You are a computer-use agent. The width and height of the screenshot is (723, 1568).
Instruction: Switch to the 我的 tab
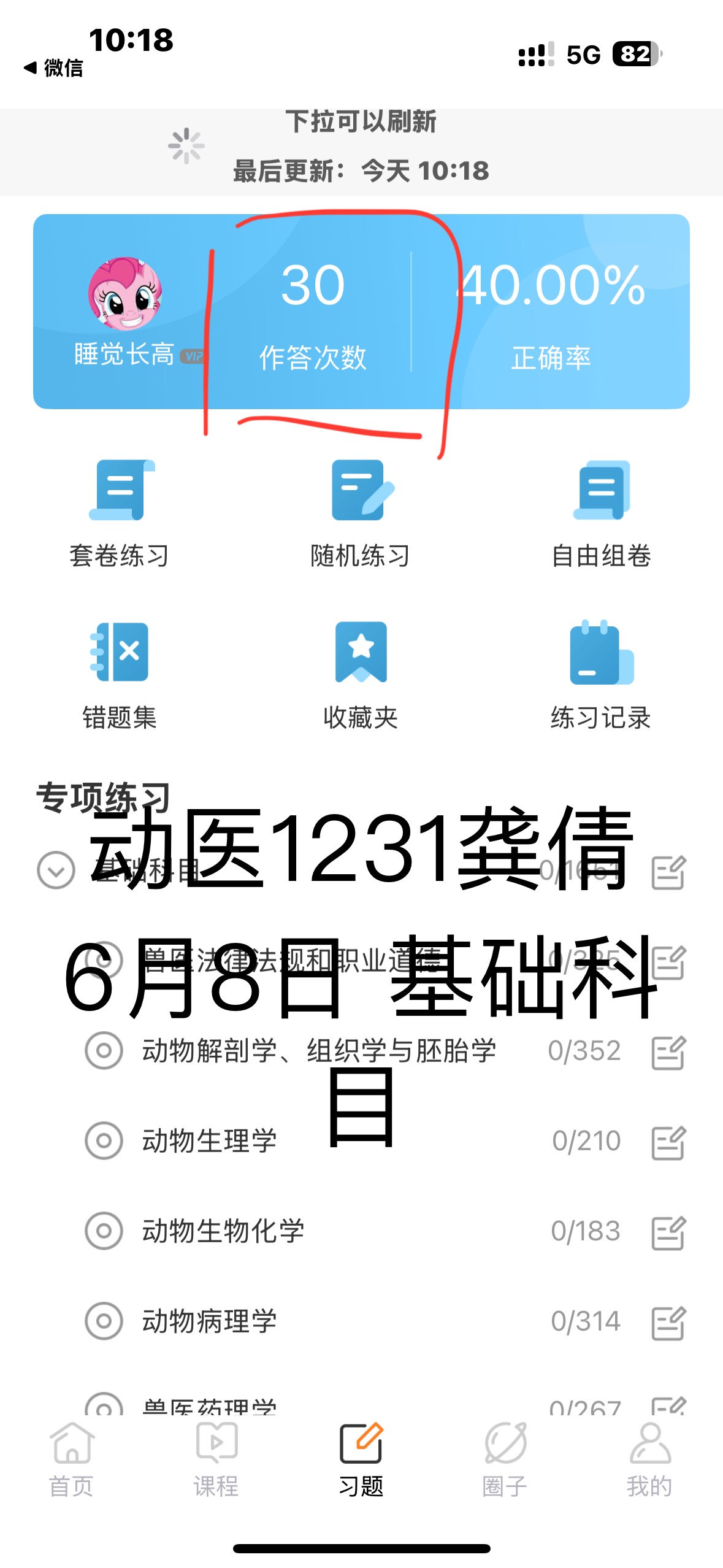pyautogui.click(x=649, y=1459)
